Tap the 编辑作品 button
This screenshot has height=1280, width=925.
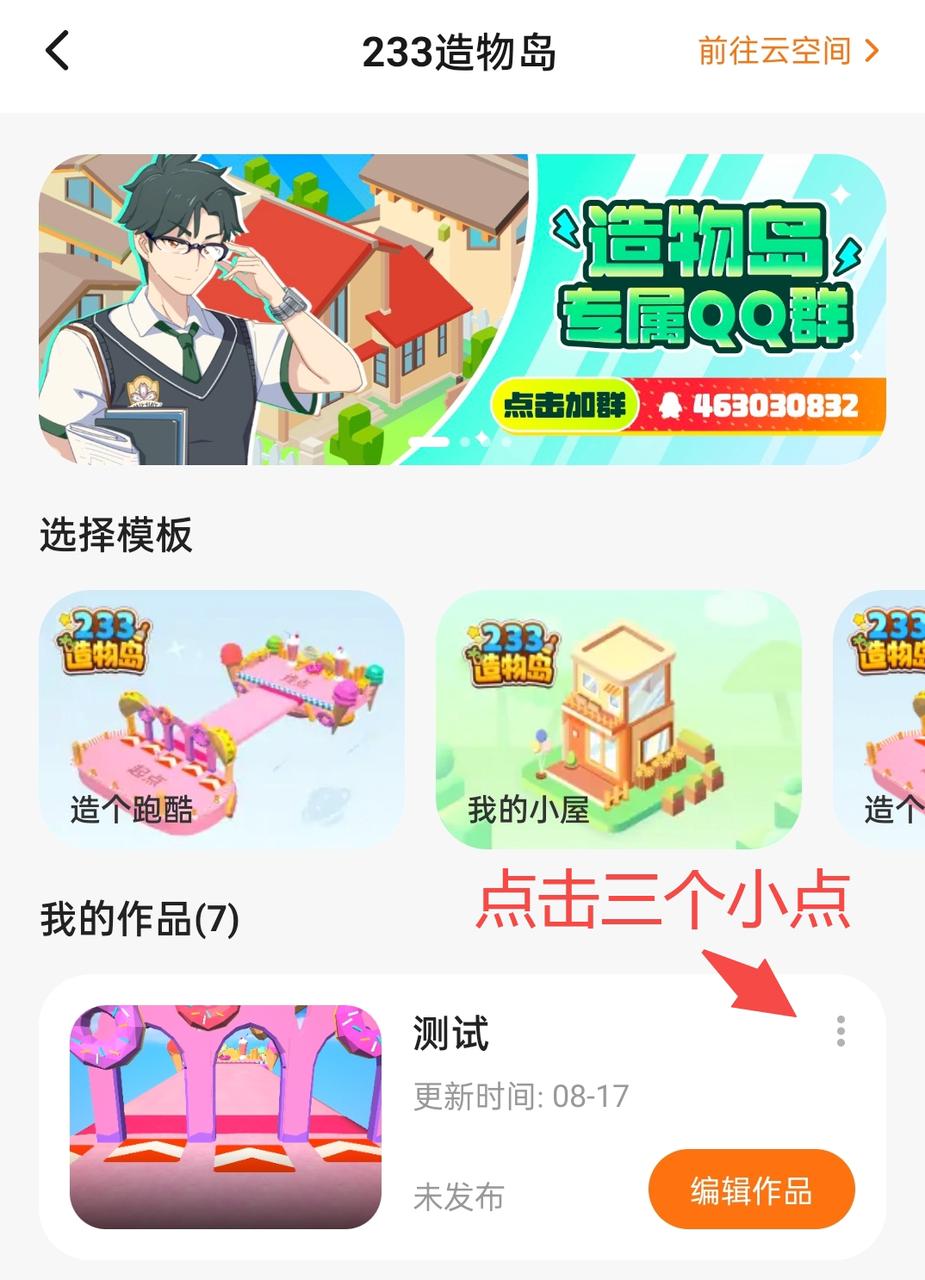[751, 1190]
